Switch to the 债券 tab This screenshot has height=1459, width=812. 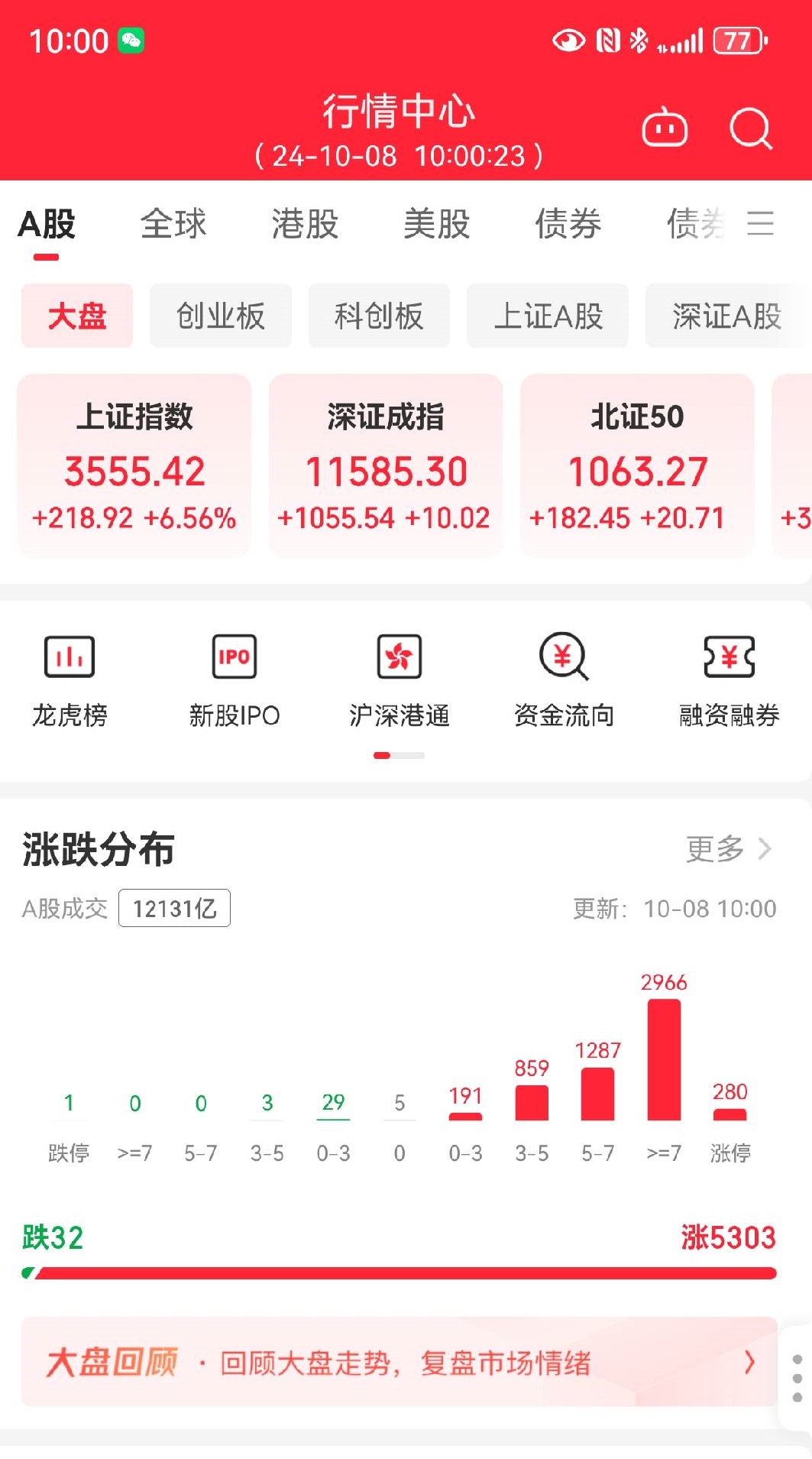point(568,224)
